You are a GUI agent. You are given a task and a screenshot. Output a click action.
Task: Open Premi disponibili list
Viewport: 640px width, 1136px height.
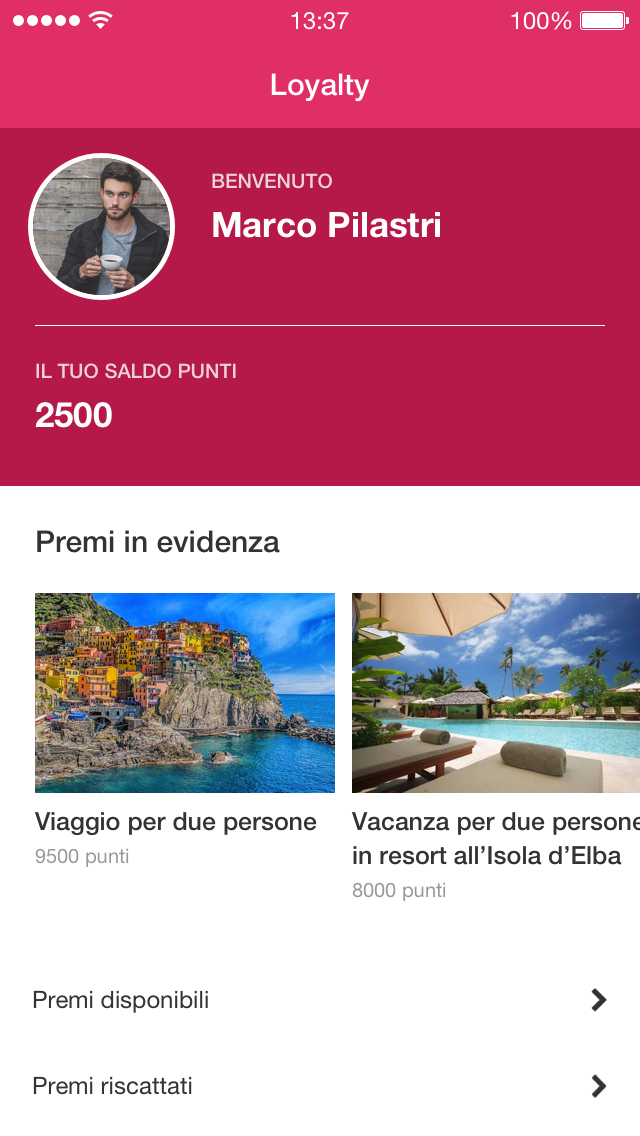(320, 1000)
